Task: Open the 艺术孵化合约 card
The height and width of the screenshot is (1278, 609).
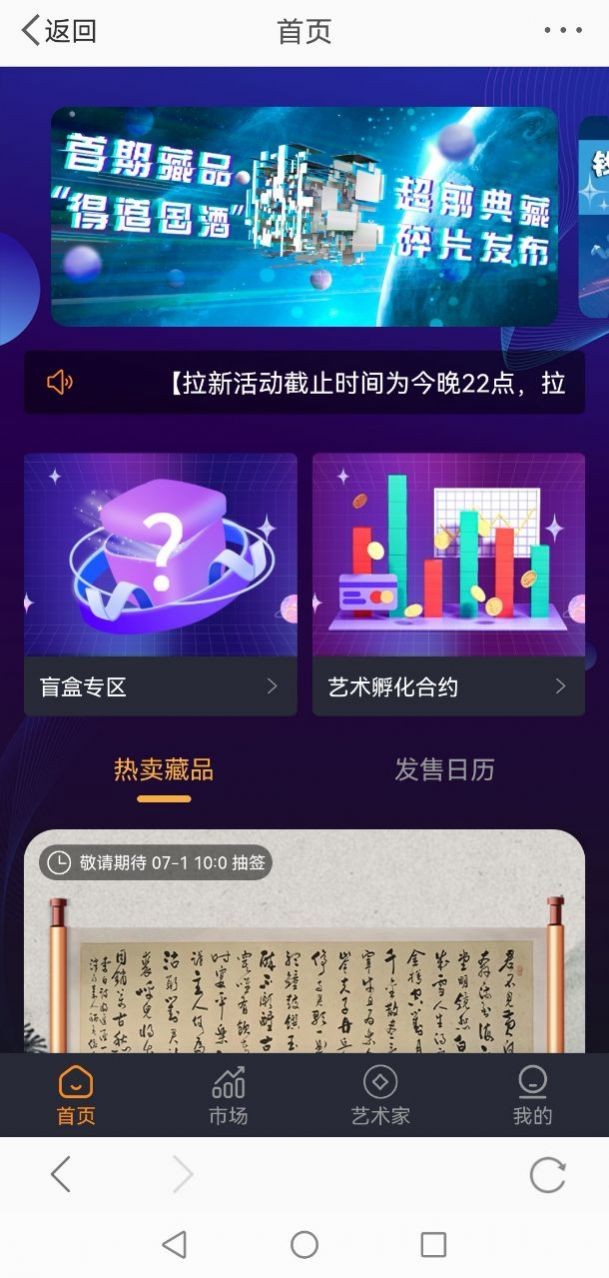Action: pos(448,584)
